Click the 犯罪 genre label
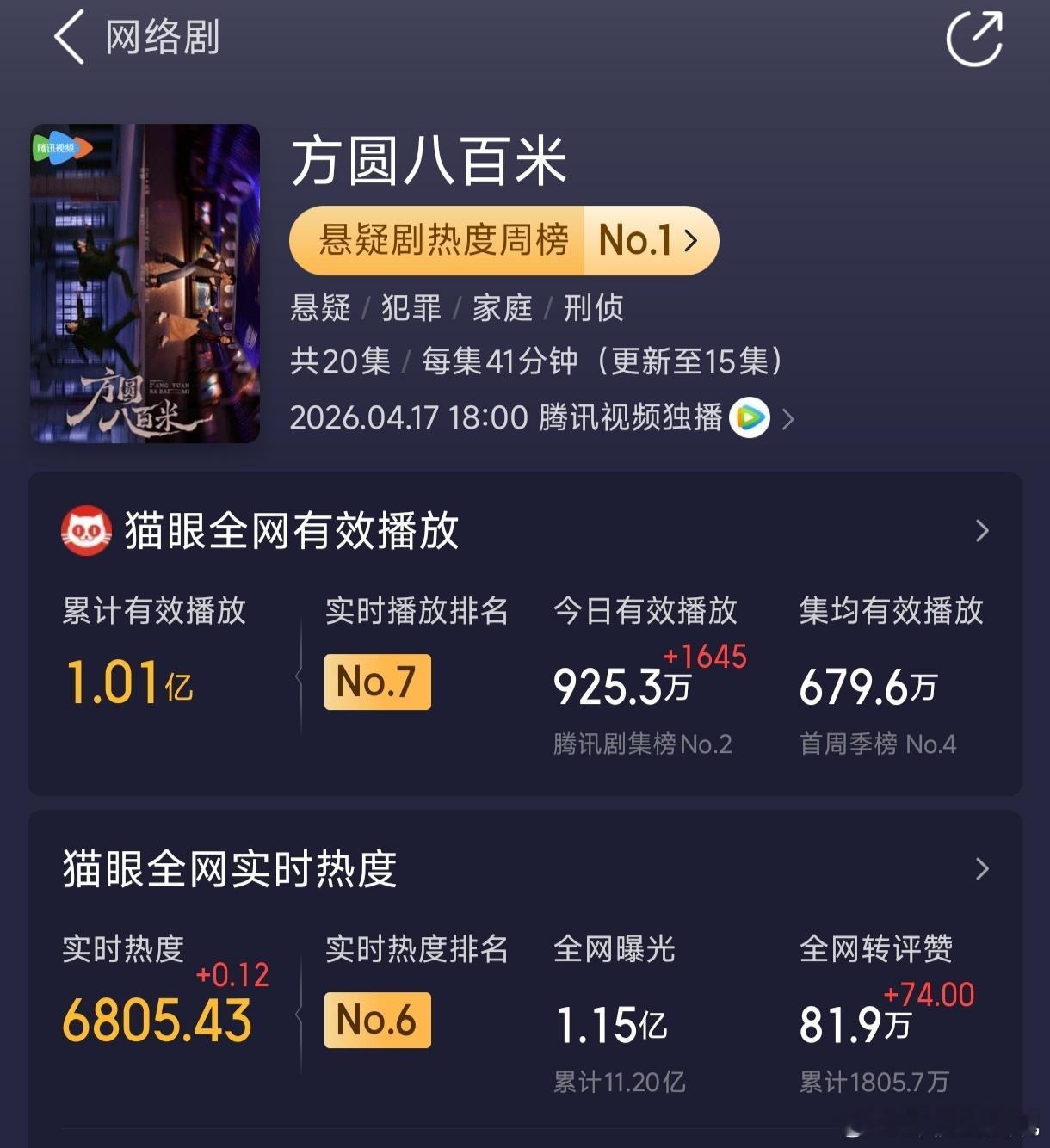This screenshot has height=1148, width=1050. pos(411,307)
